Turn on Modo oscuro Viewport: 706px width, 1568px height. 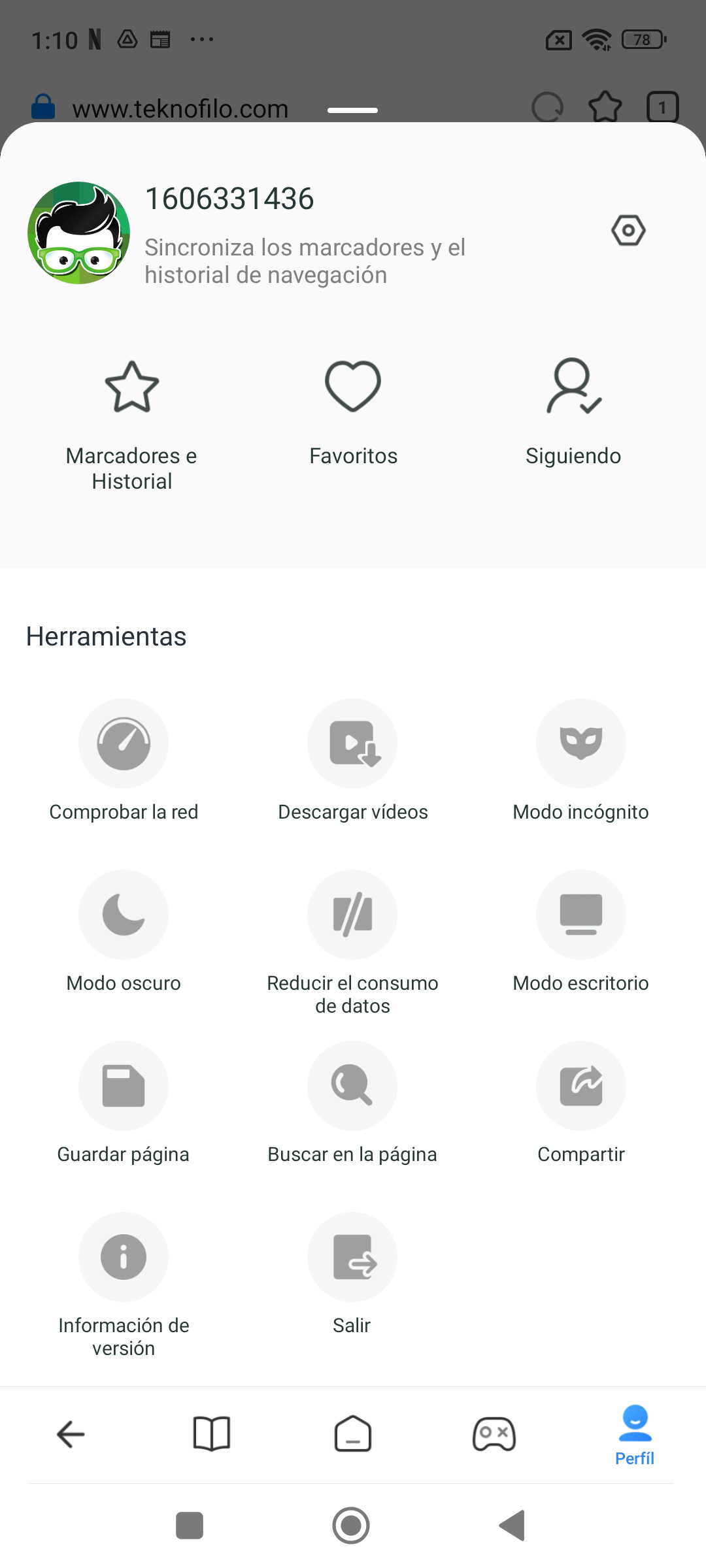pyautogui.click(x=124, y=932)
